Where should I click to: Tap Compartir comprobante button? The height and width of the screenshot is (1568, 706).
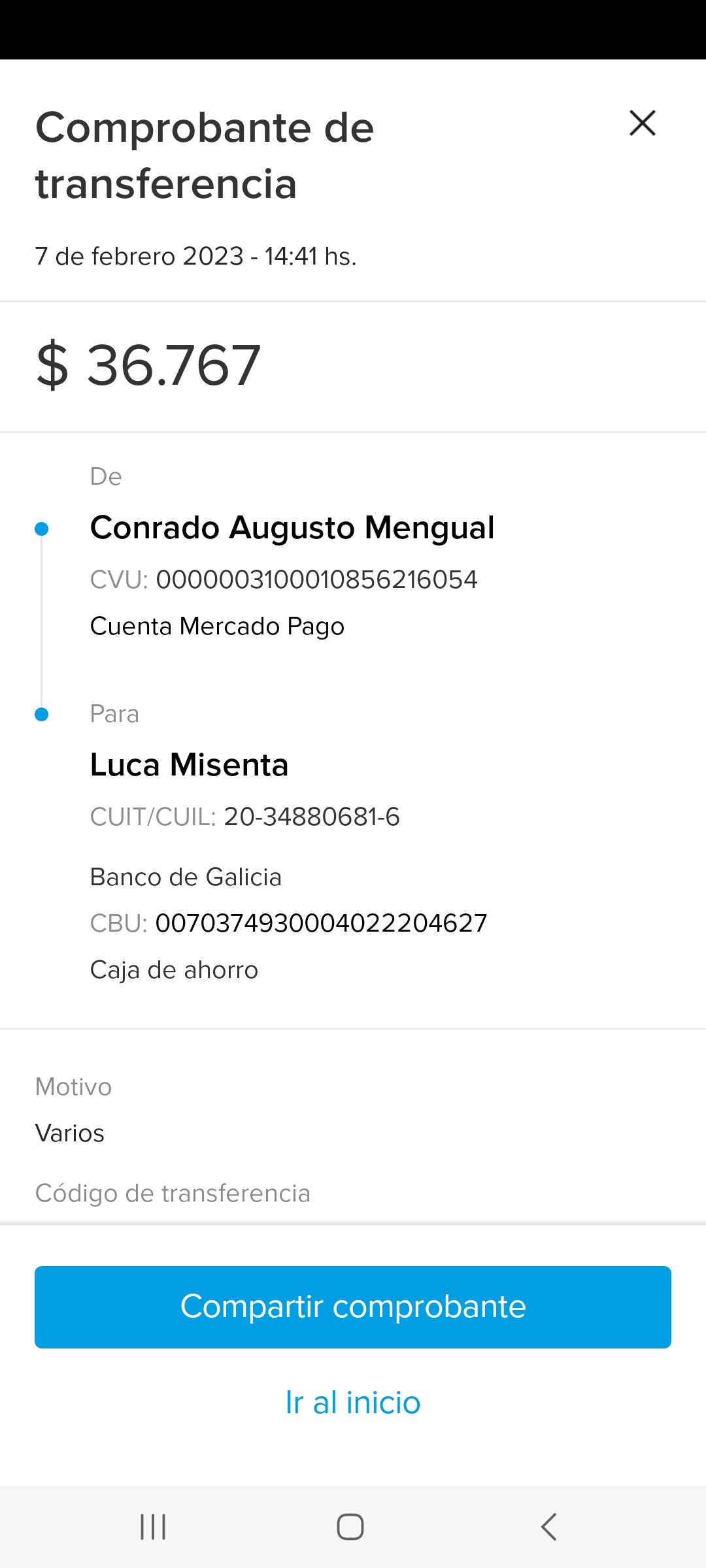point(353,1307)
